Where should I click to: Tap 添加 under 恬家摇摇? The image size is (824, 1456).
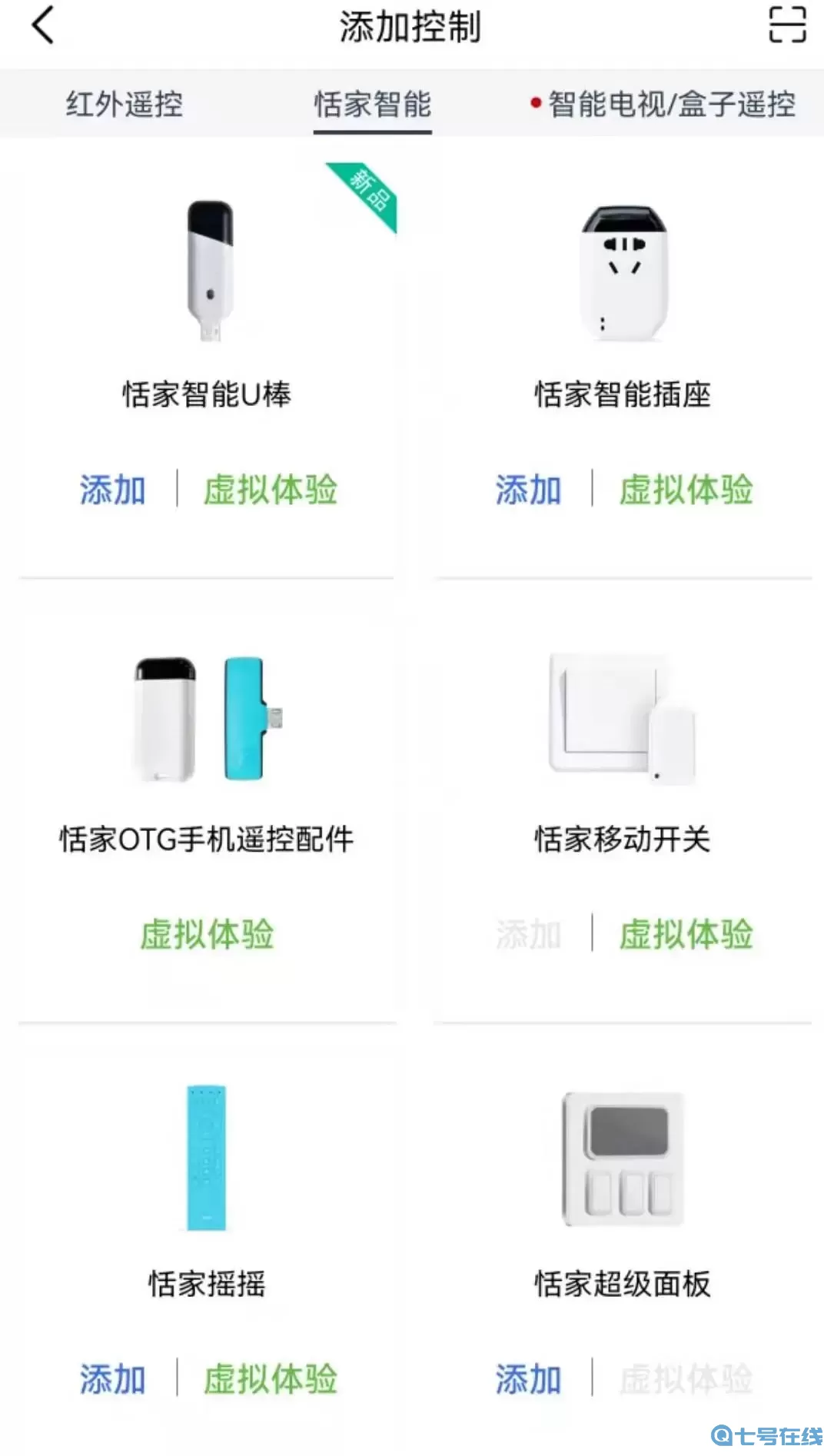pyautogui.click(x=112, y=1377)
